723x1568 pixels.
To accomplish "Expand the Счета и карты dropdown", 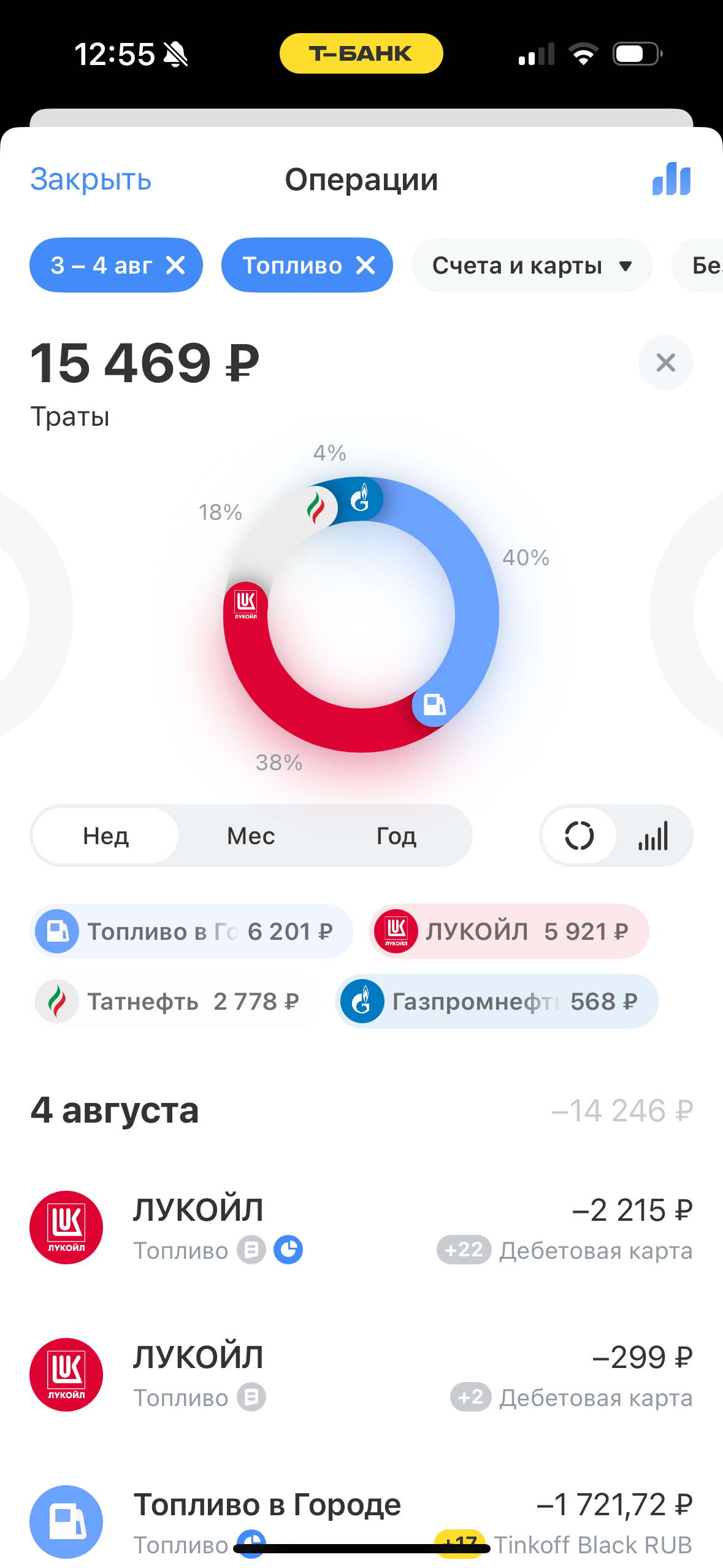I will pyautogui.click(x=532, y=266).
